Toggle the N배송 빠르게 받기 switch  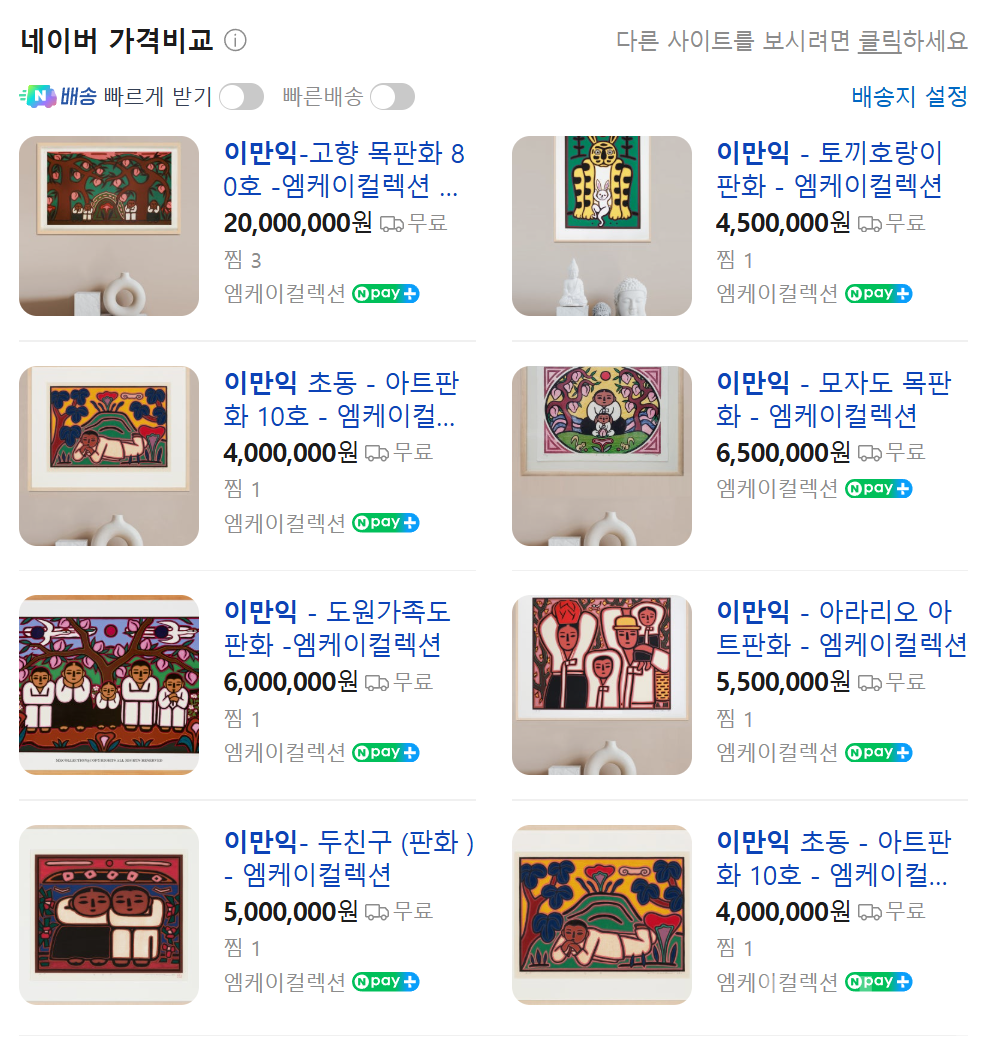click(241, 97)
